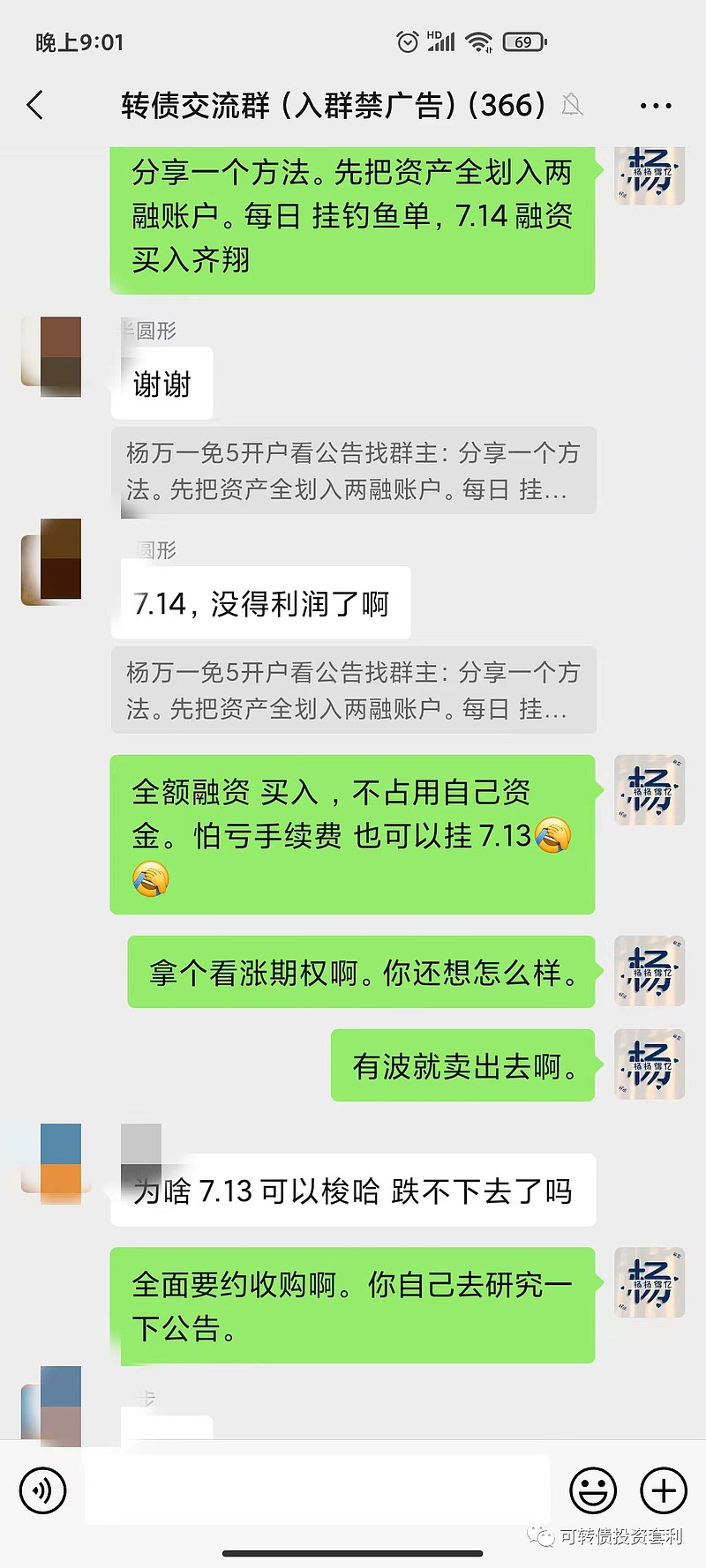Open the quoted message under 谢谢

tap(354, 470)
